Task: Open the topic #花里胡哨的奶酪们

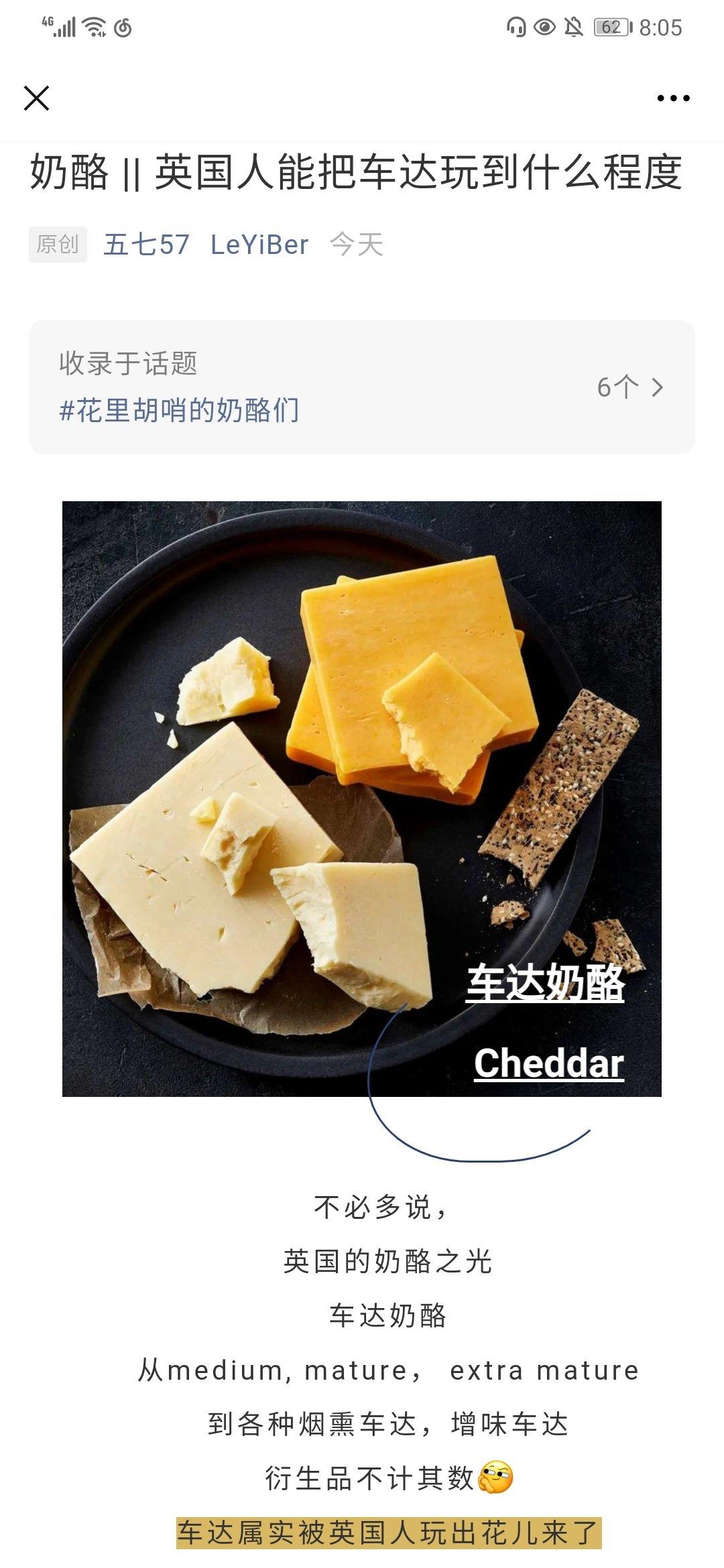Action: [x=179, y=410]
